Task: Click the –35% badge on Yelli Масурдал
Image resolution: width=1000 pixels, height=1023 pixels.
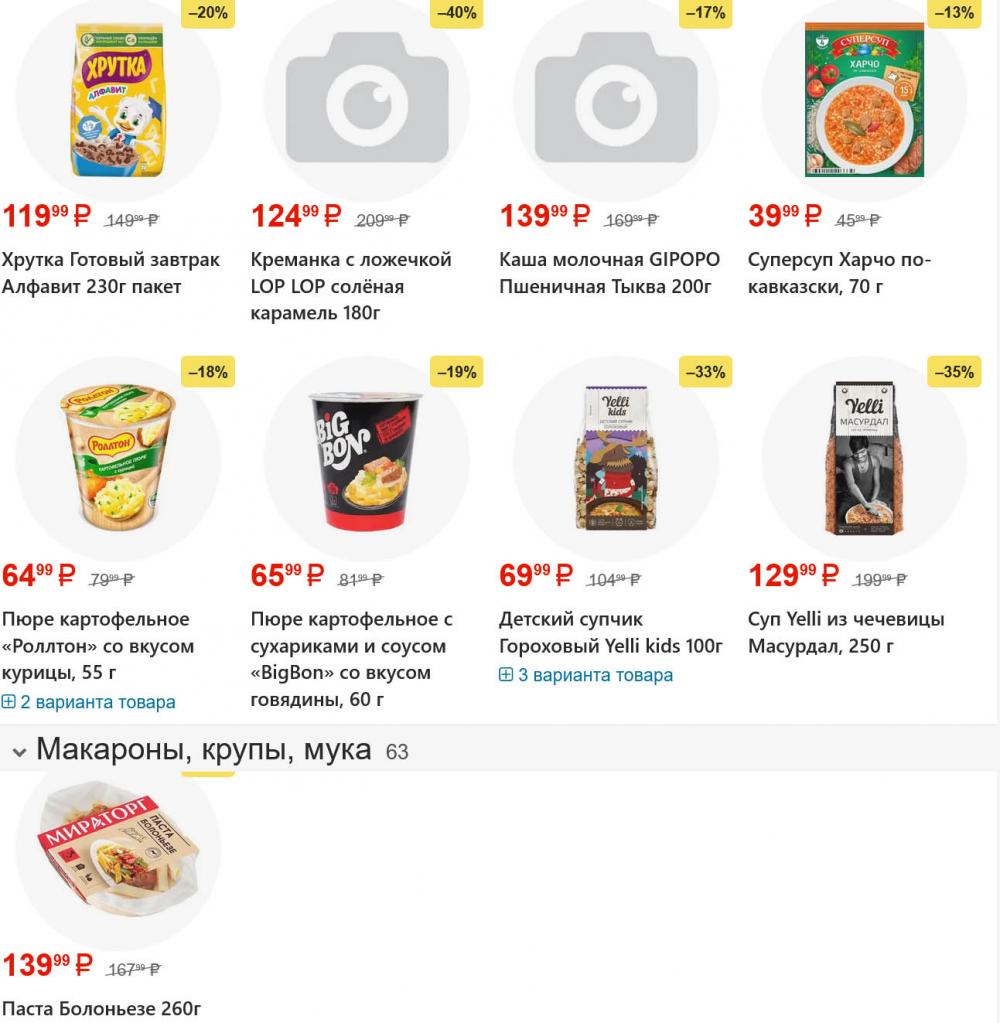Action: coord(956,372)
